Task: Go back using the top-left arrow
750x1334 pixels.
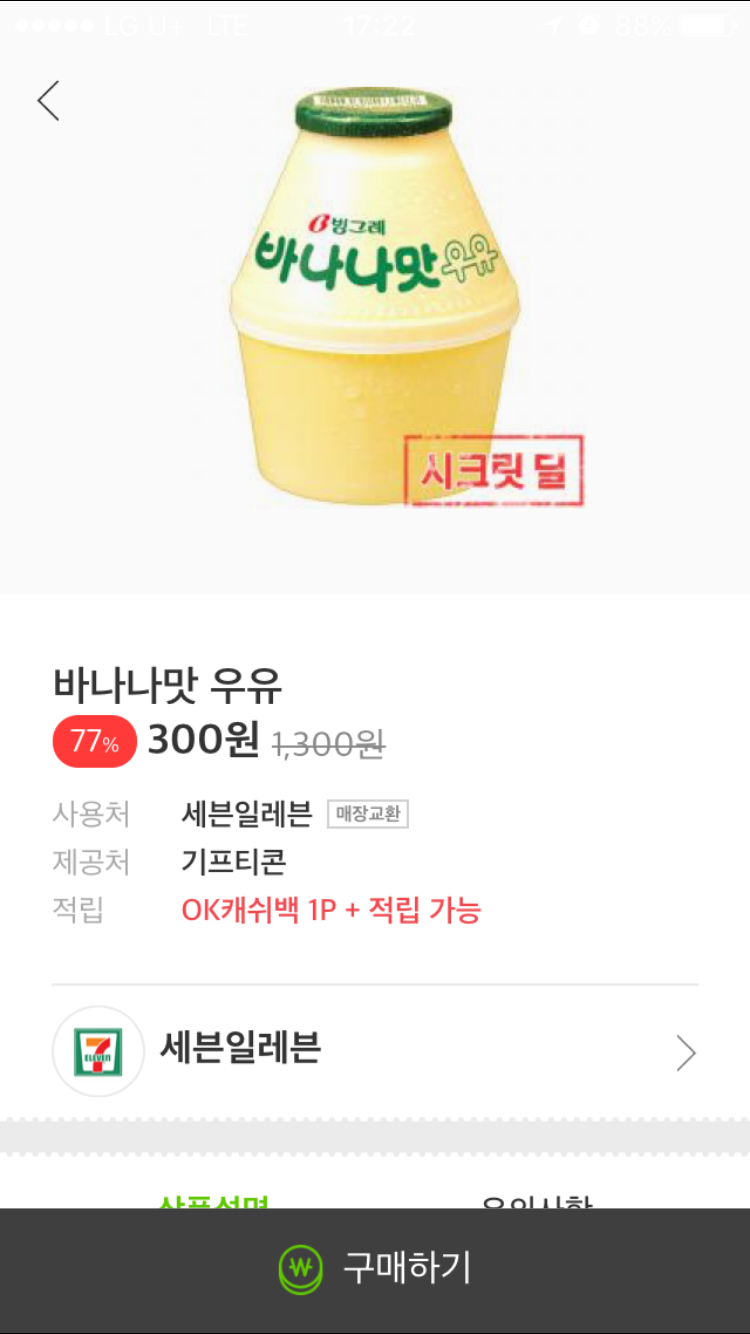Action: tap(48, 101)
